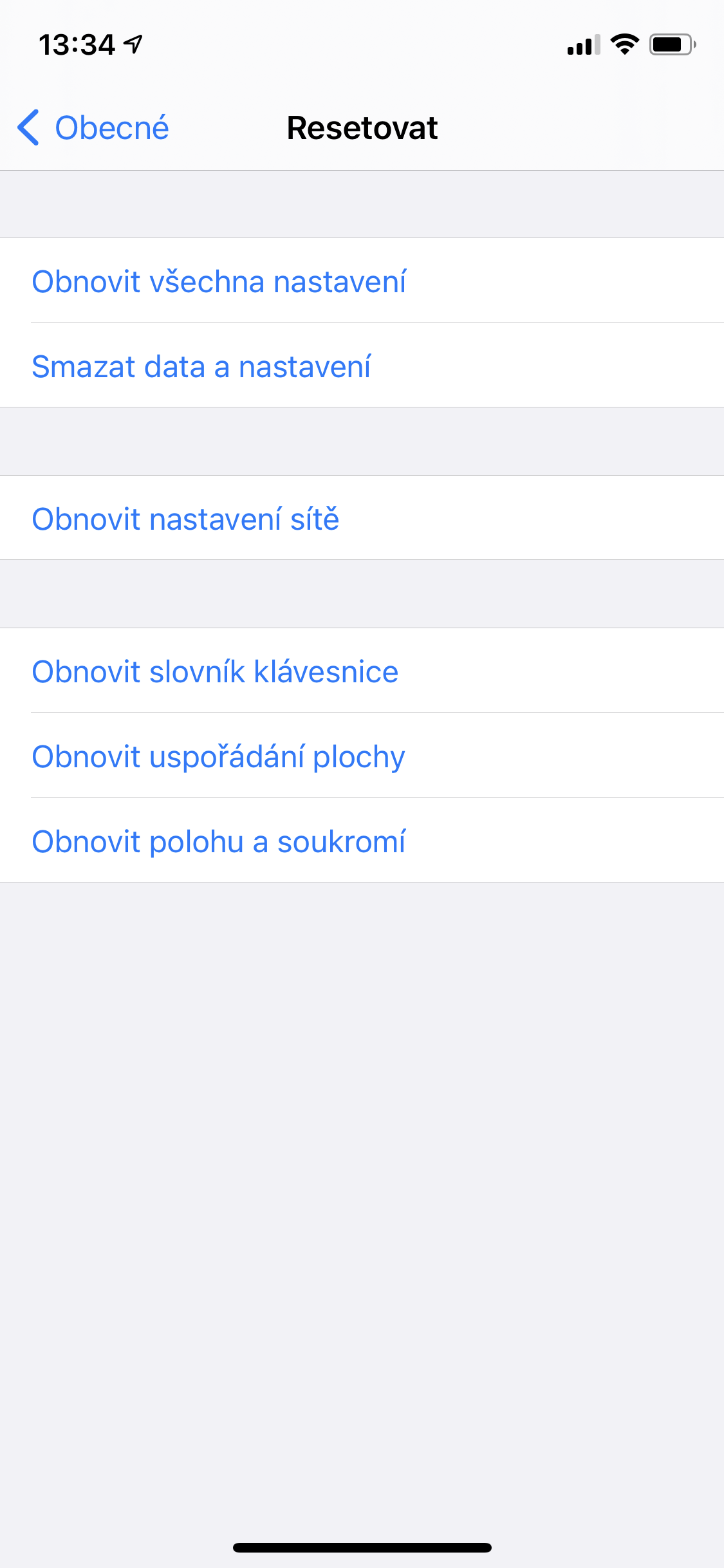Select Obnovit slovník klávesnice
The height and width of the screenshot is (1568, 724).
[x=215, y=671]
